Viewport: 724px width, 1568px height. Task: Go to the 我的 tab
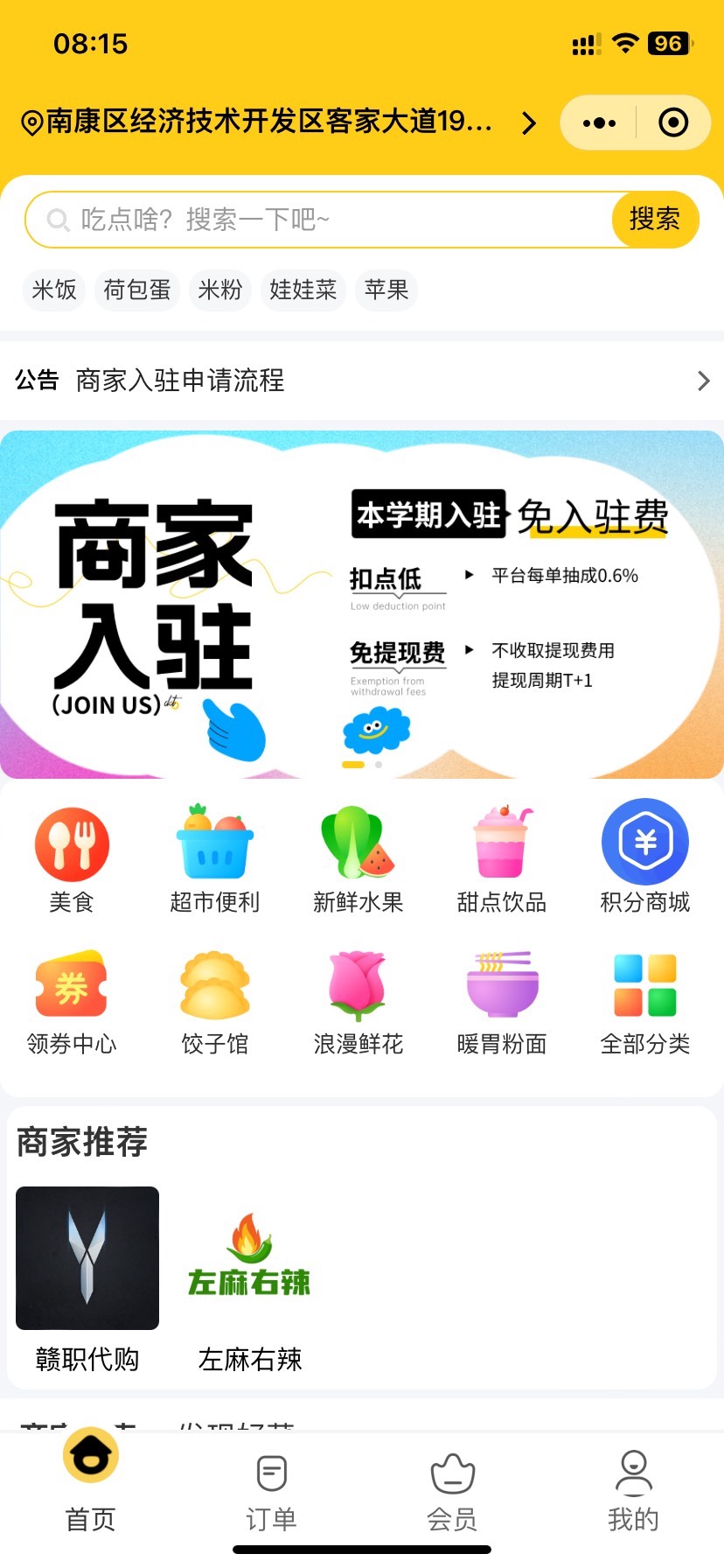(x=633, y=1491)
